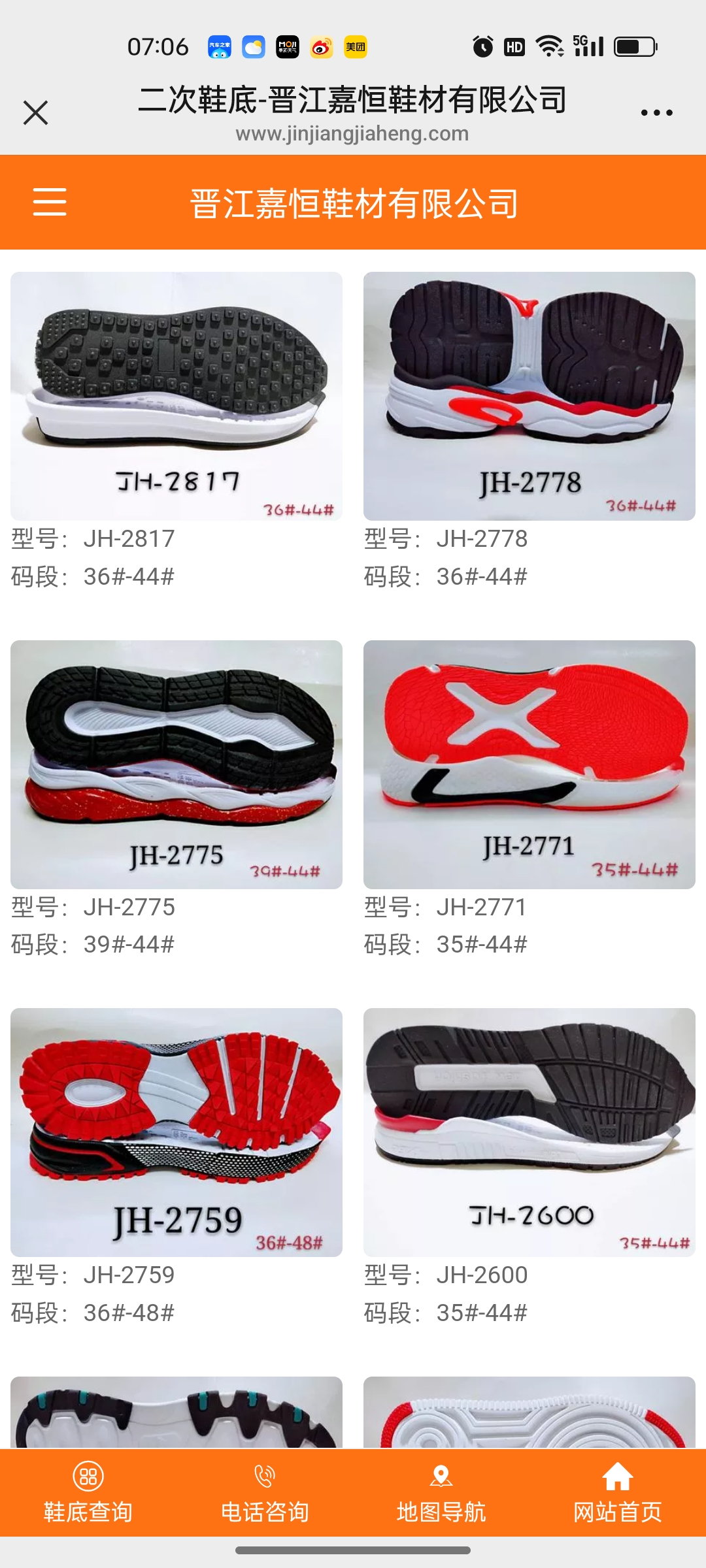Viewport: 706px width, 1568px height.
Task: Open the JH-2759 sole product
Action: point(176,1132)
